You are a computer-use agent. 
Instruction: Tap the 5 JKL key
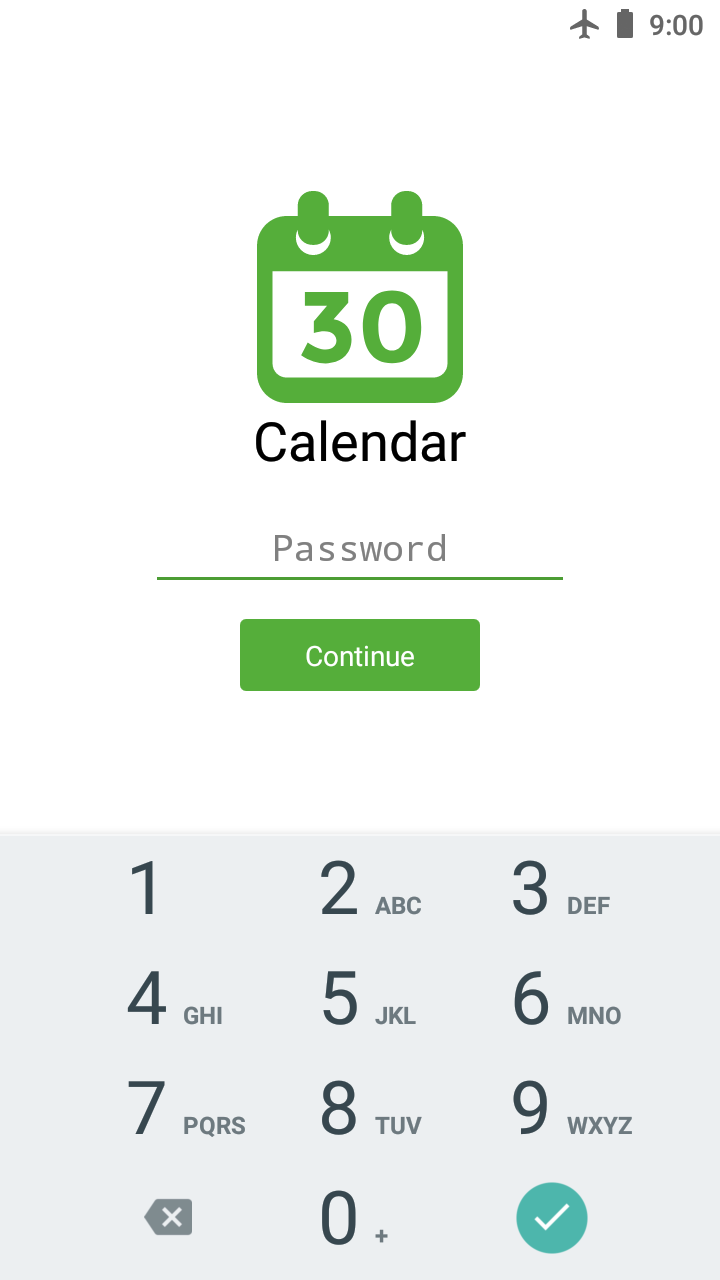point(360,998)
